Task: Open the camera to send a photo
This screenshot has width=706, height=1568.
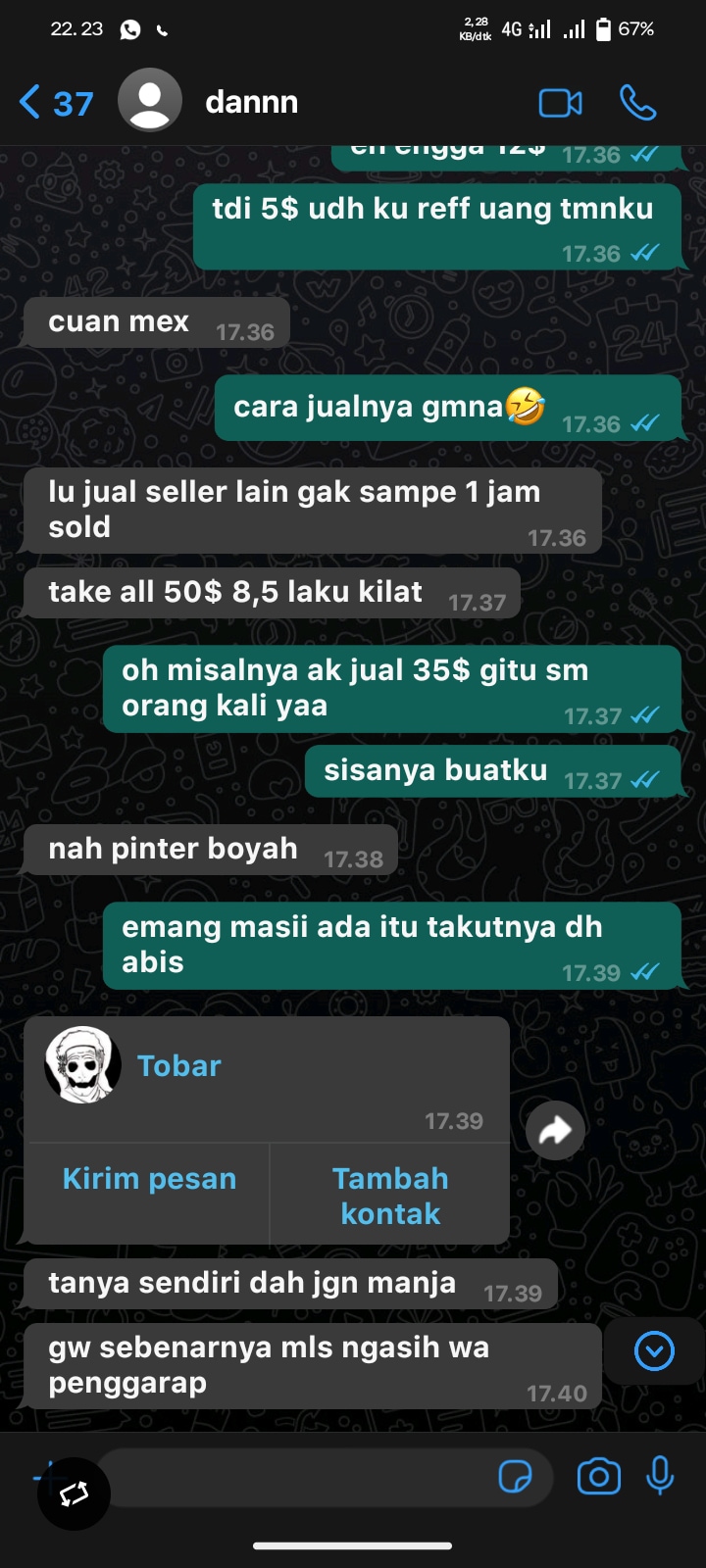Action: (598, 1477)
